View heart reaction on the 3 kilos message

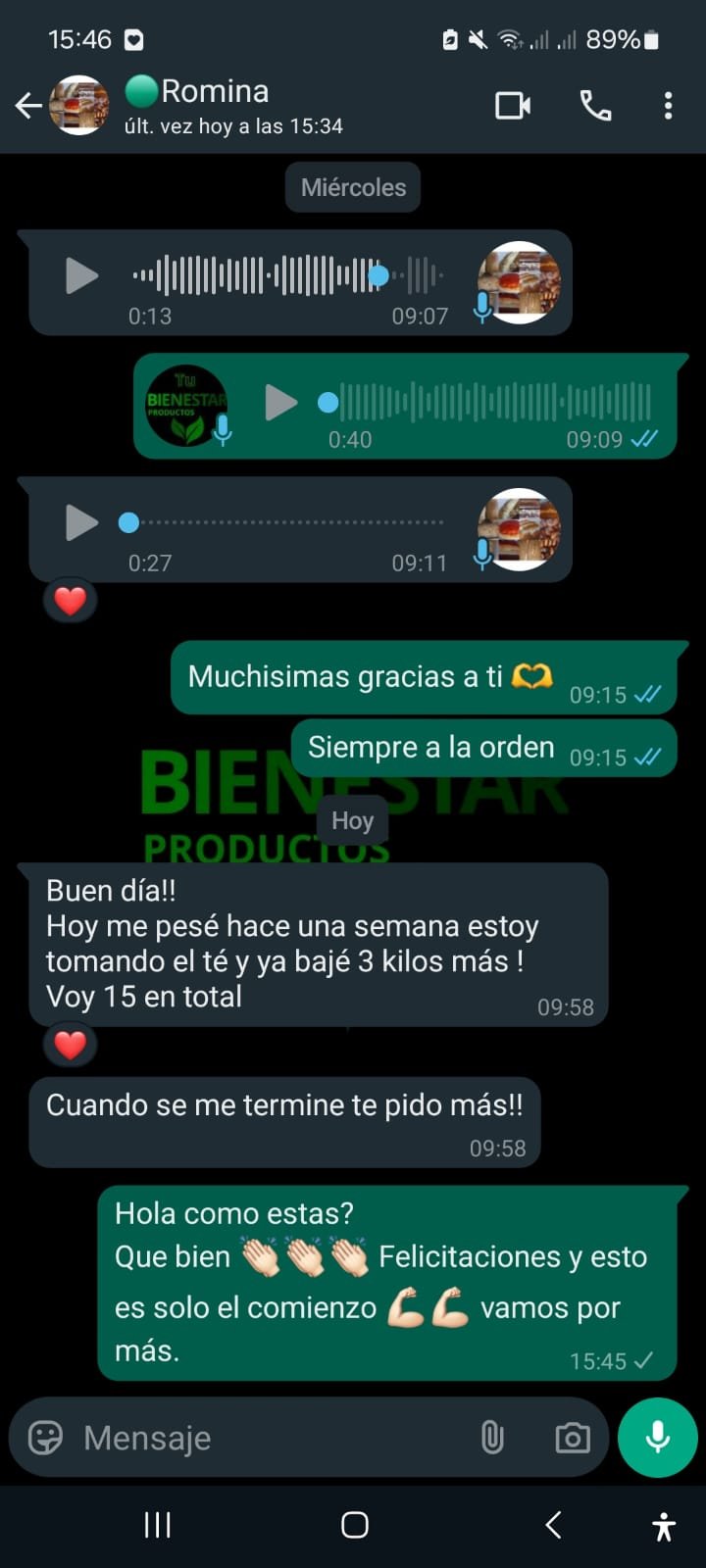click(70, 1045)
